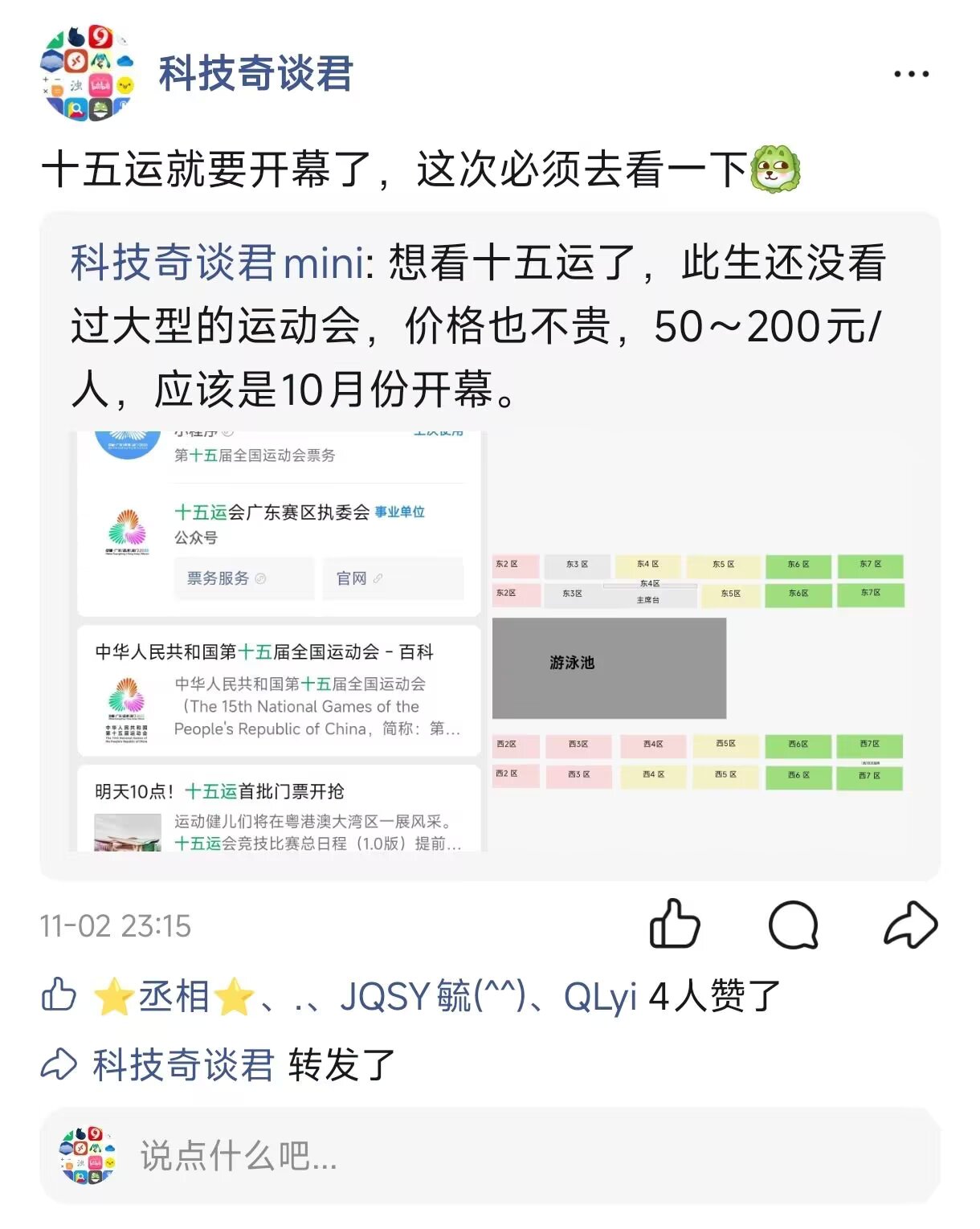This screenshot has width=980, height=1229.
Task: Open 丞相's profile in the likes list
Action: (174, 997)
